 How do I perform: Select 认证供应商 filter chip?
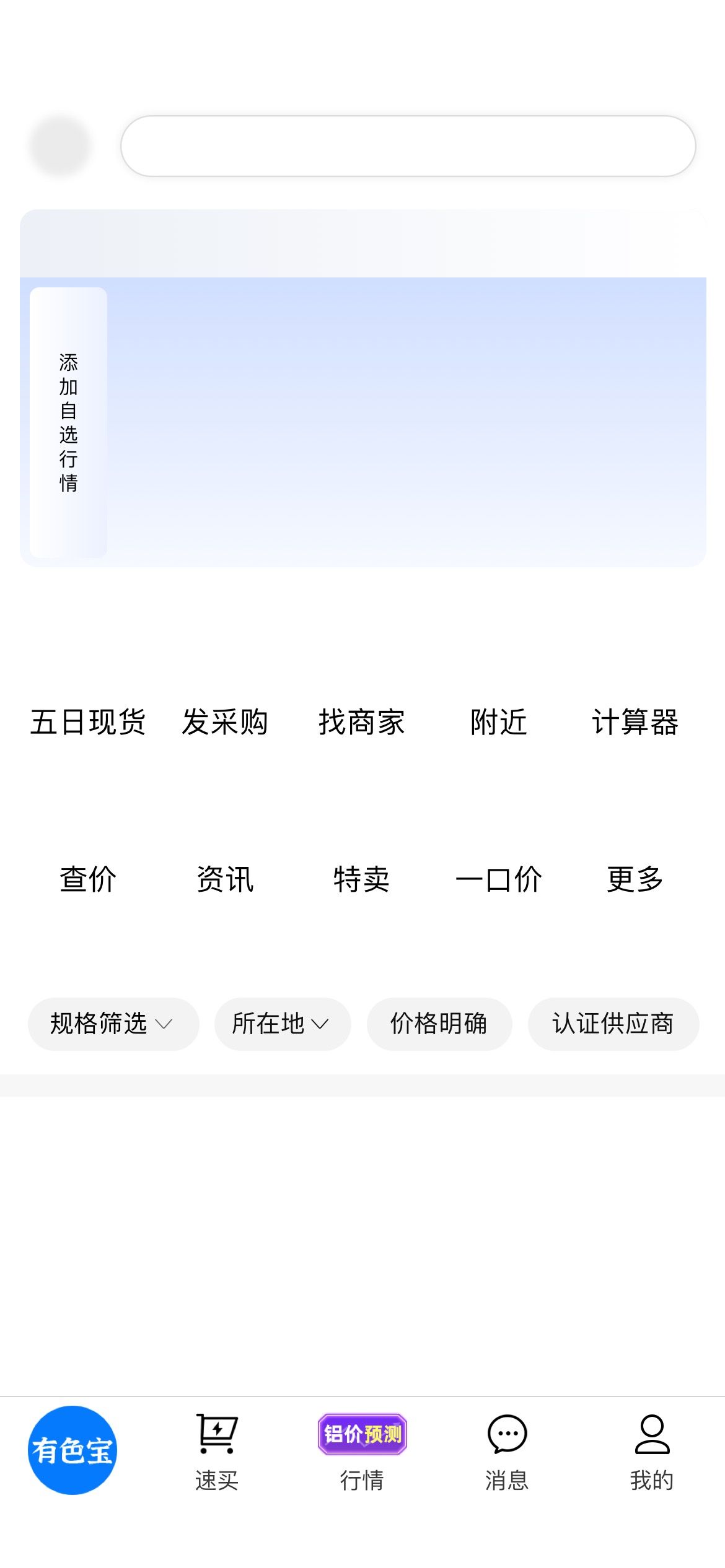pos(613,1024)
